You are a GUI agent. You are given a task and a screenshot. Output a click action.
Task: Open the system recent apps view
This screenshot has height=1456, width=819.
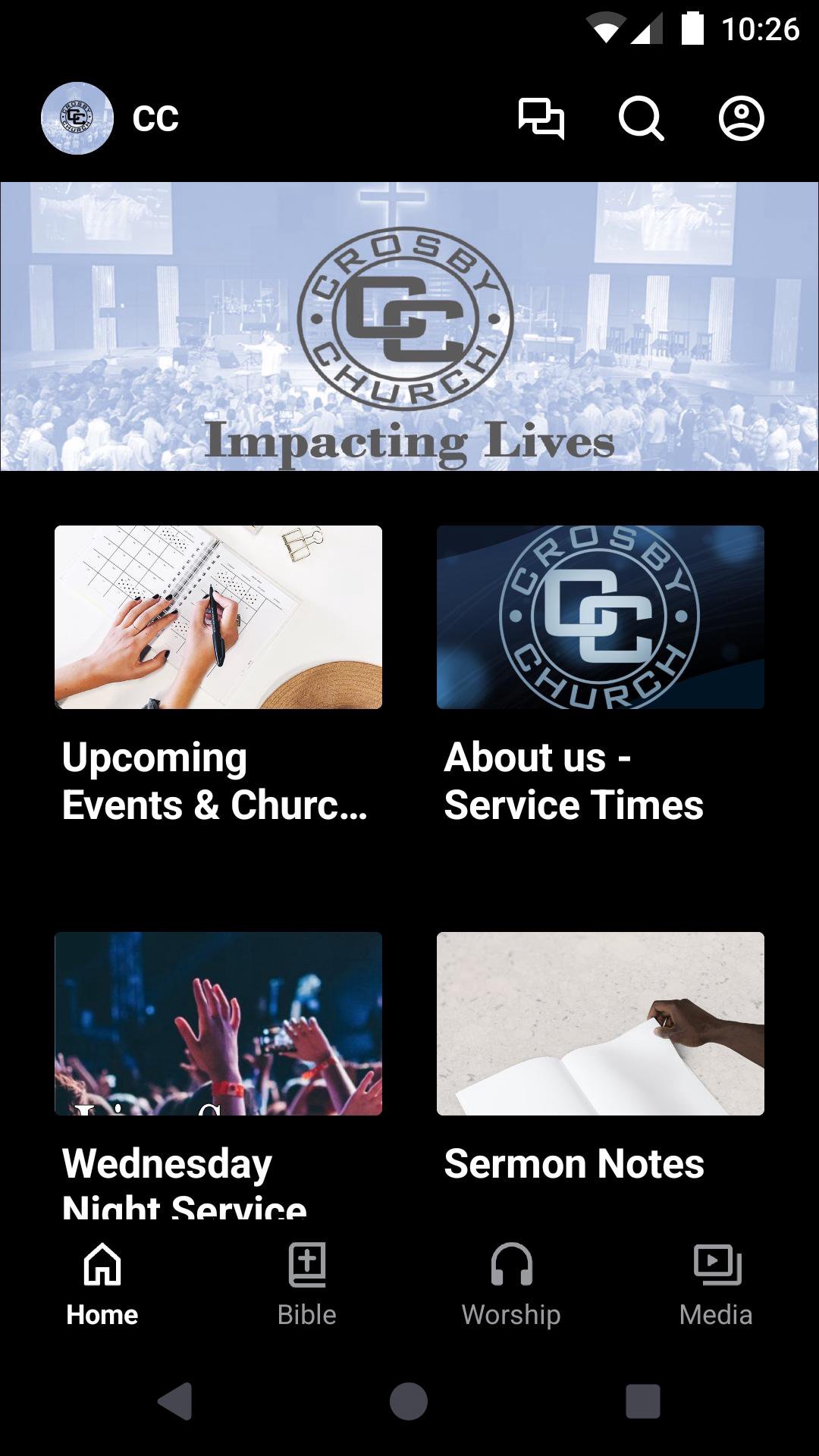click(x=642, y=1400)
